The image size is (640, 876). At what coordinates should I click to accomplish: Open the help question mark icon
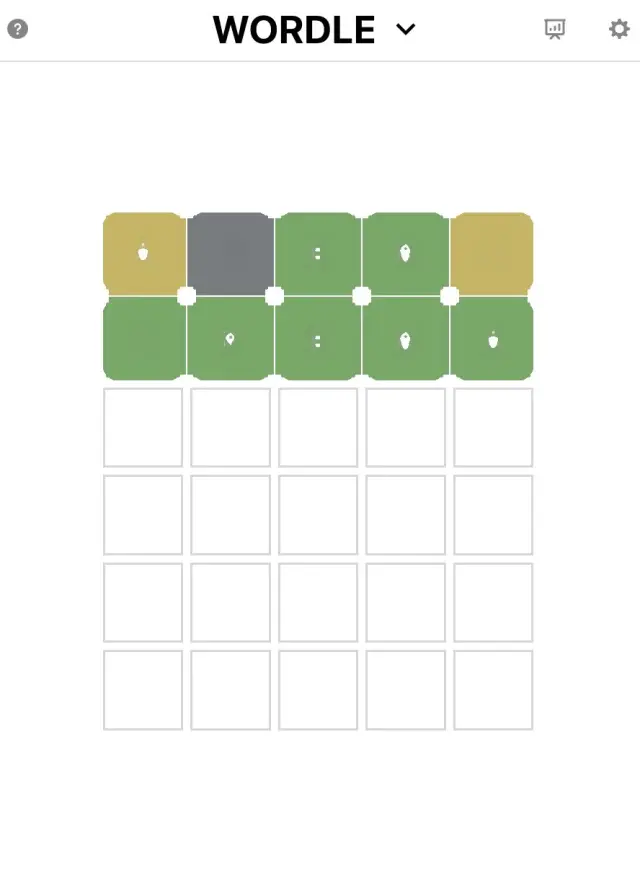point(17,29)
